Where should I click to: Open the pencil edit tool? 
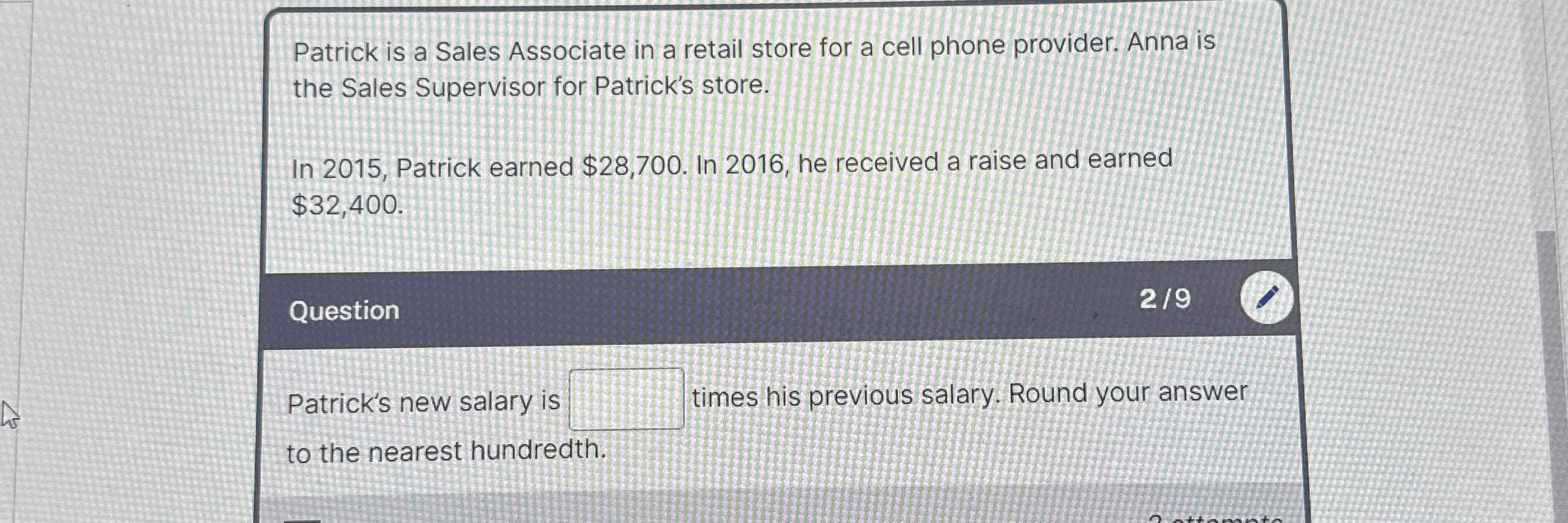tap(1266, 298)
